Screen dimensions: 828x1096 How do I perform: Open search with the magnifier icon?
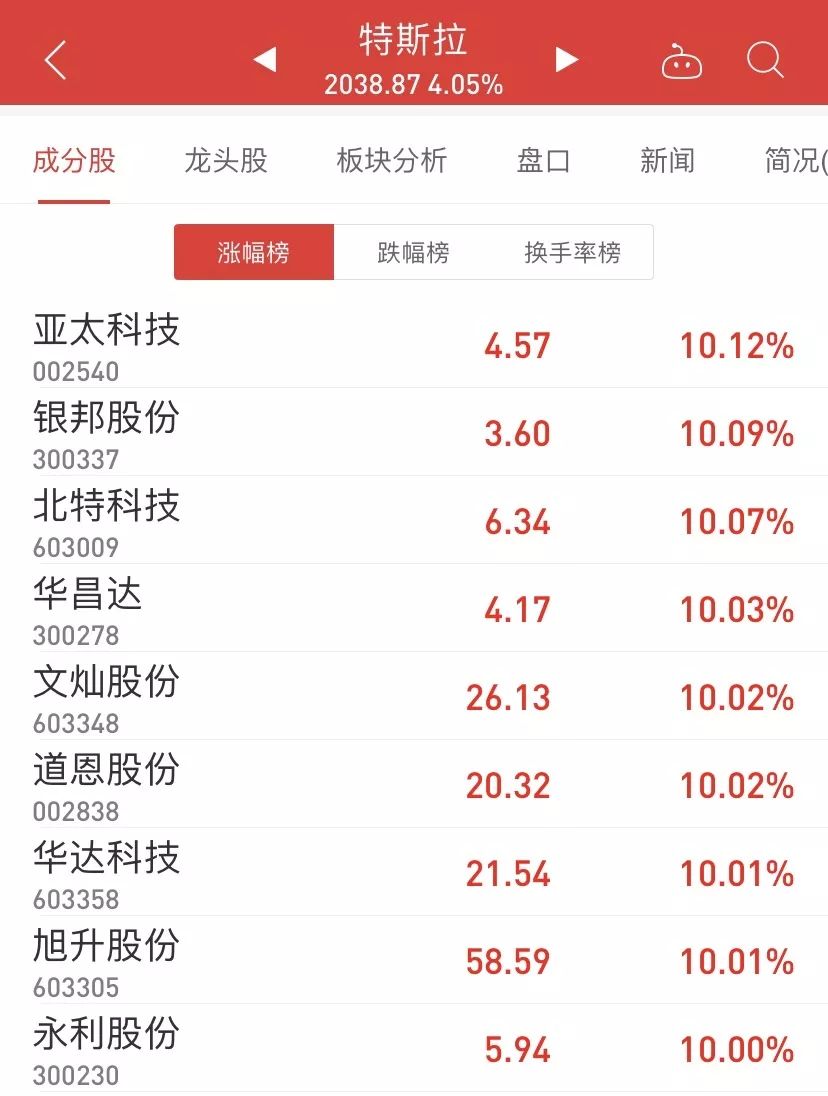765,61
